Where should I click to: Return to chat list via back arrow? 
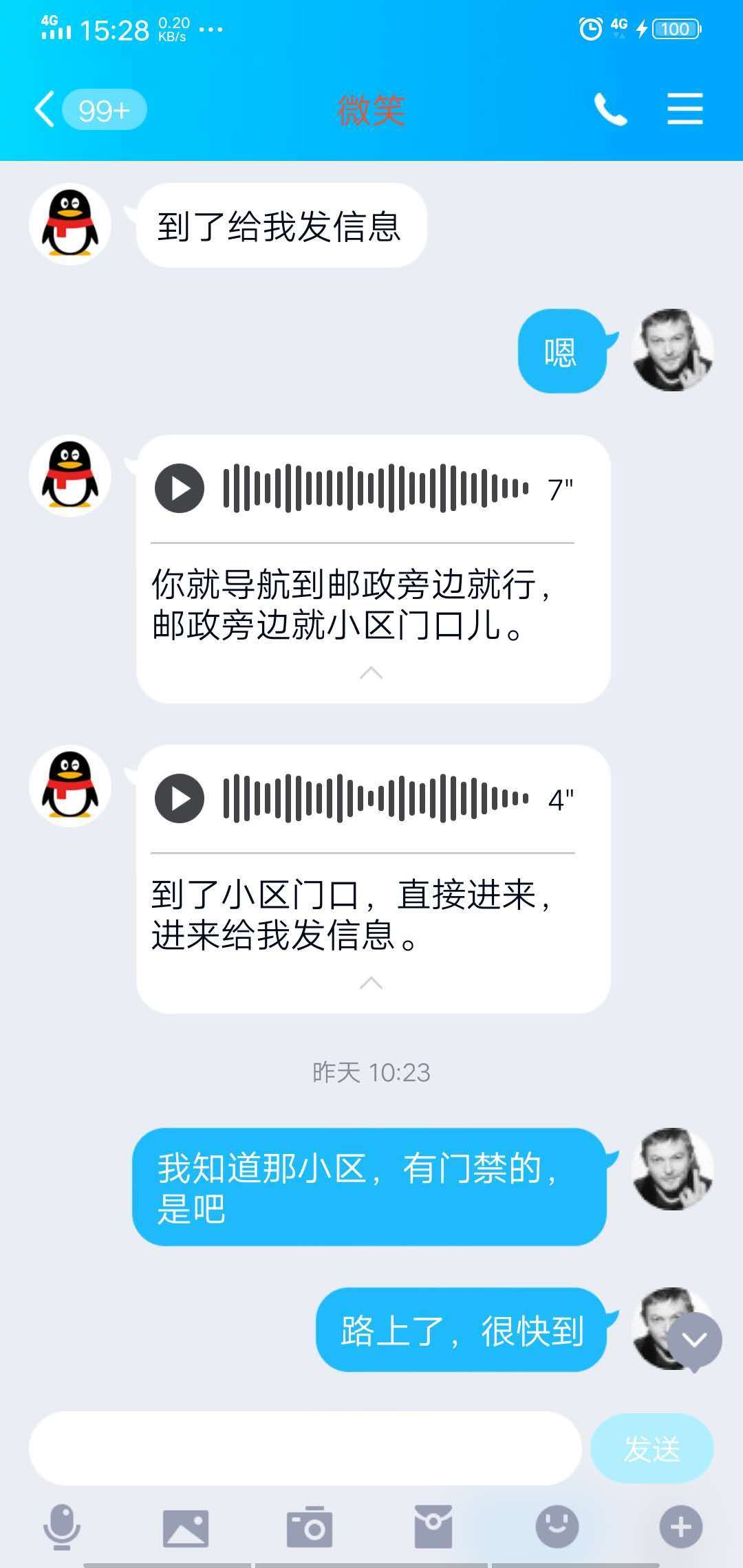(x=43, y=109)
